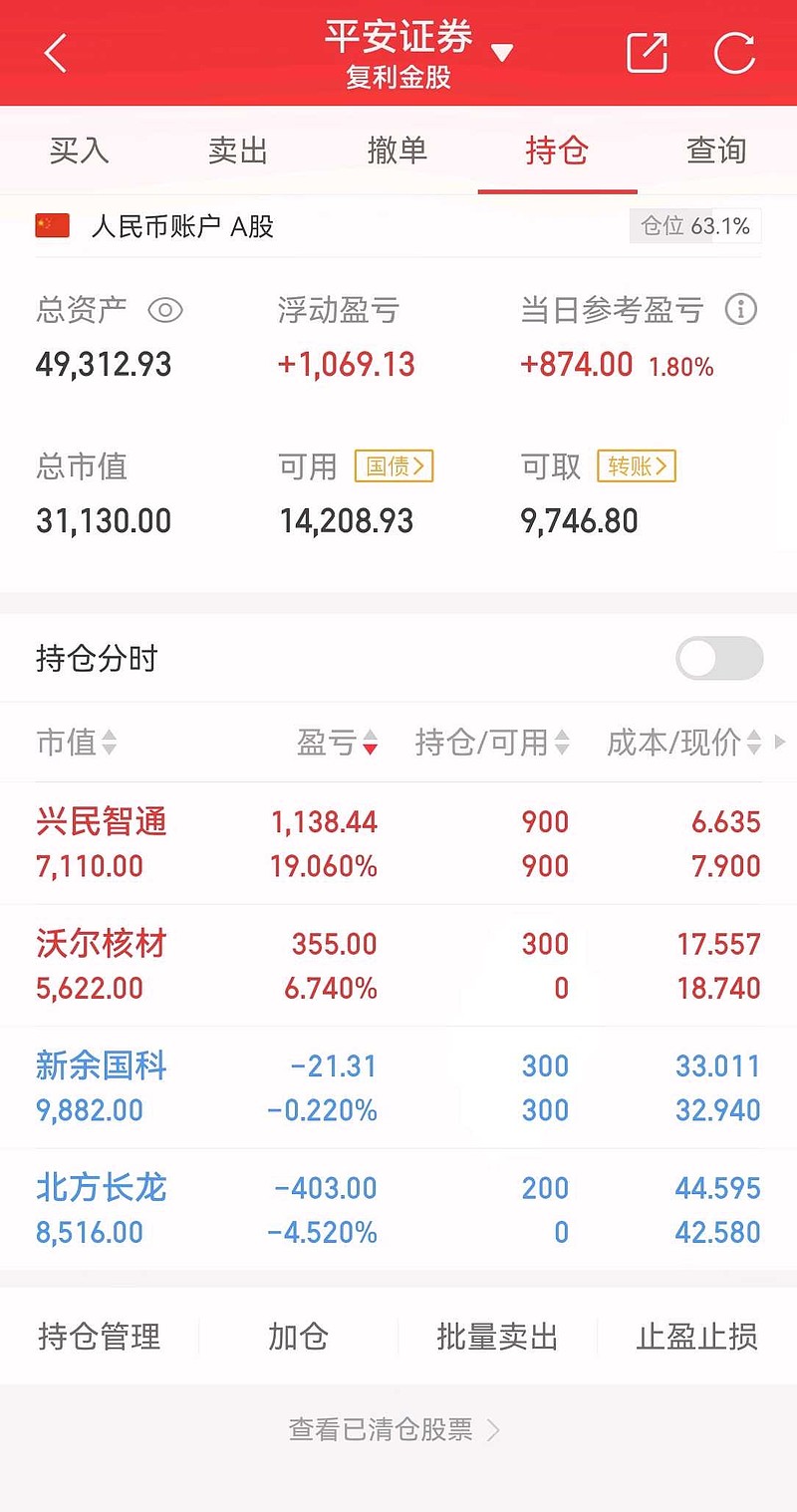Sort holdings by the 盈亏 column
The image size is (797, 1512).
click(x=340, y=742)
